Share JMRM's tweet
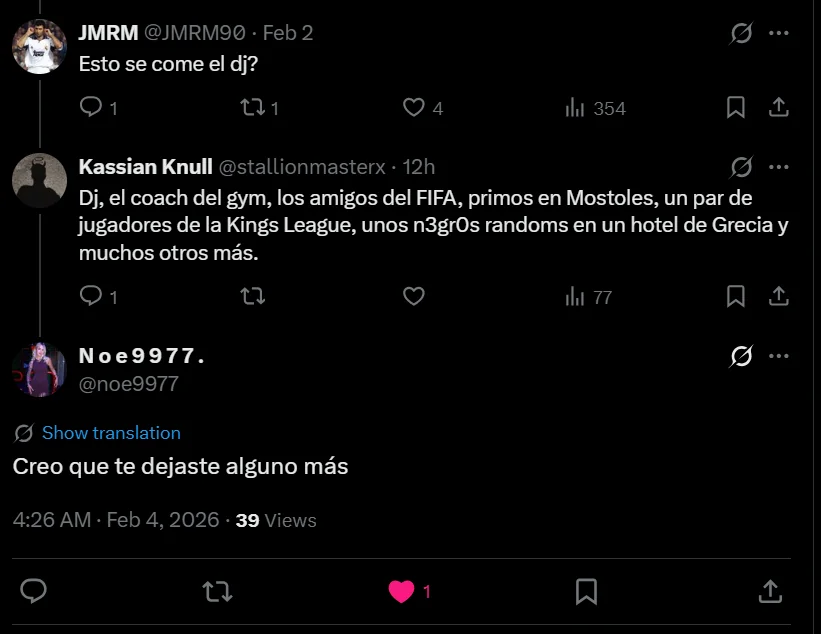Image resolution: width=821 pixels, height=634 pixels. coord(779,107)
